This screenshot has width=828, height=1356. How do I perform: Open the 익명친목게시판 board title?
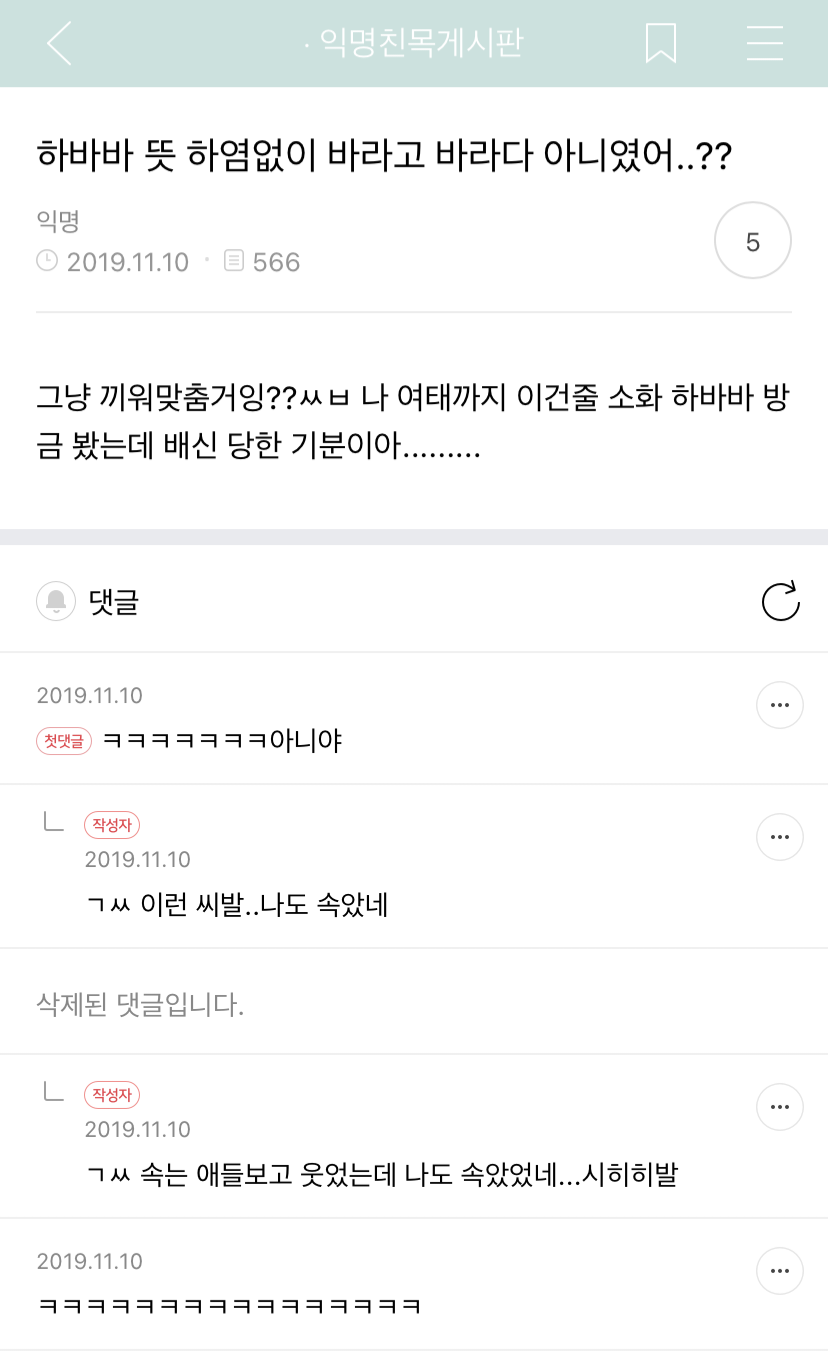pos(420,43)
